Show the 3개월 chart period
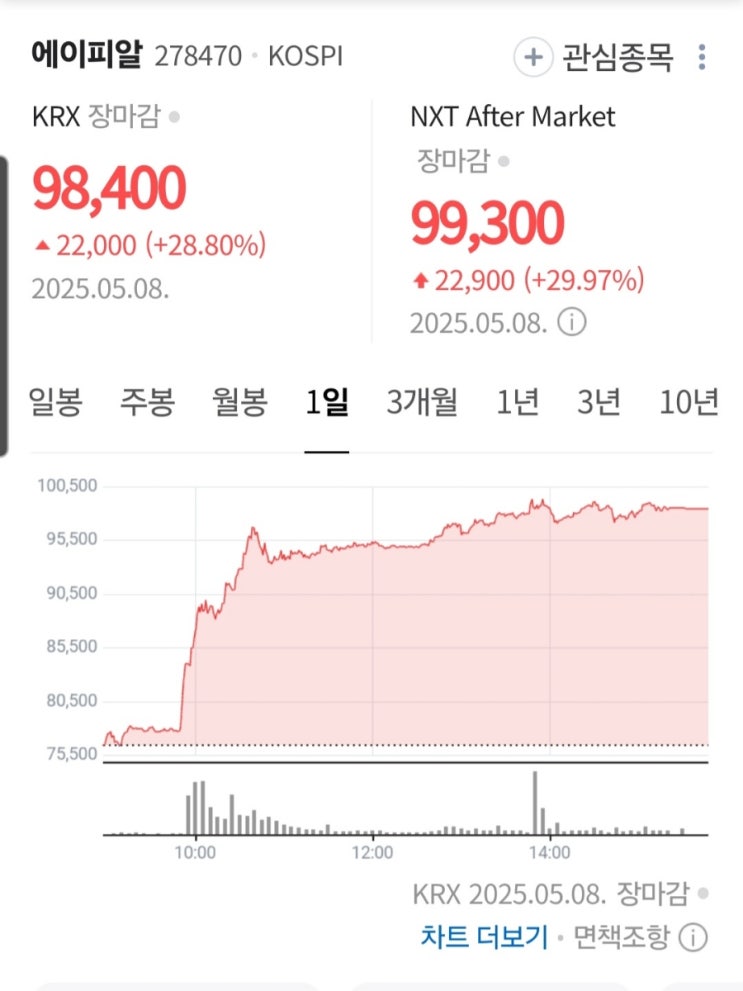Image resolution: width=743 pixels, height=991 pixels. [x=422, y=401]
